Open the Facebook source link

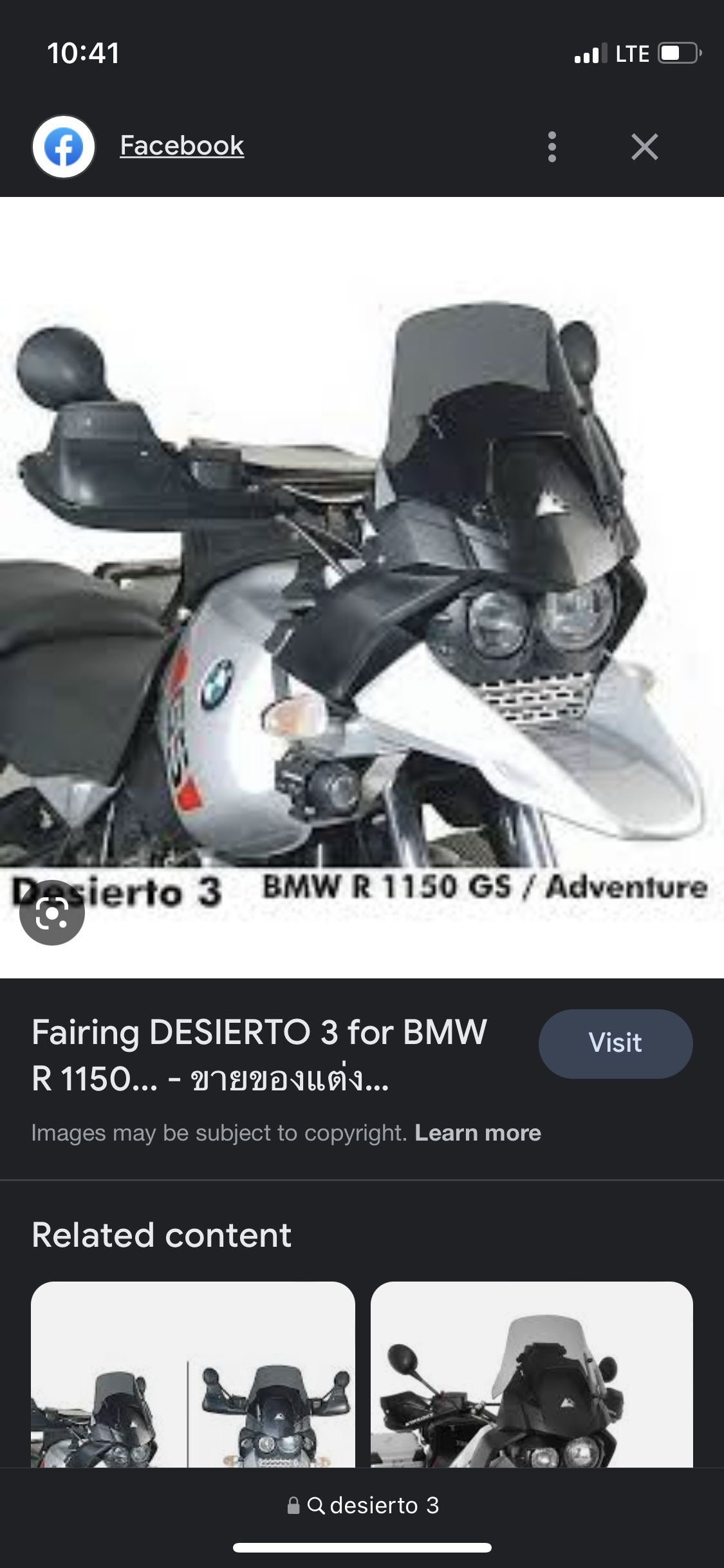[181, 146]
